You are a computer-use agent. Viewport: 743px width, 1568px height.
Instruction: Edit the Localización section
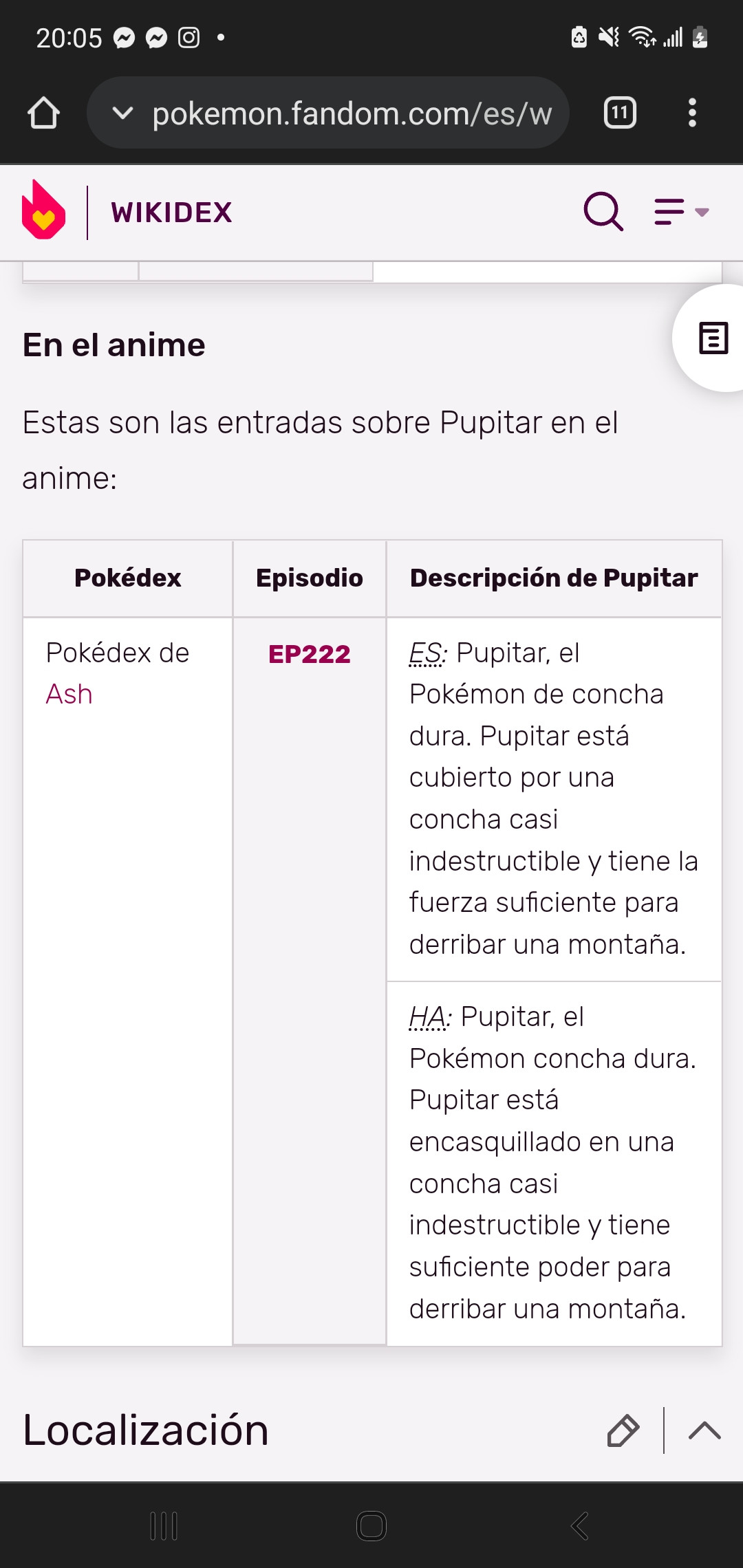point(623,1430)
